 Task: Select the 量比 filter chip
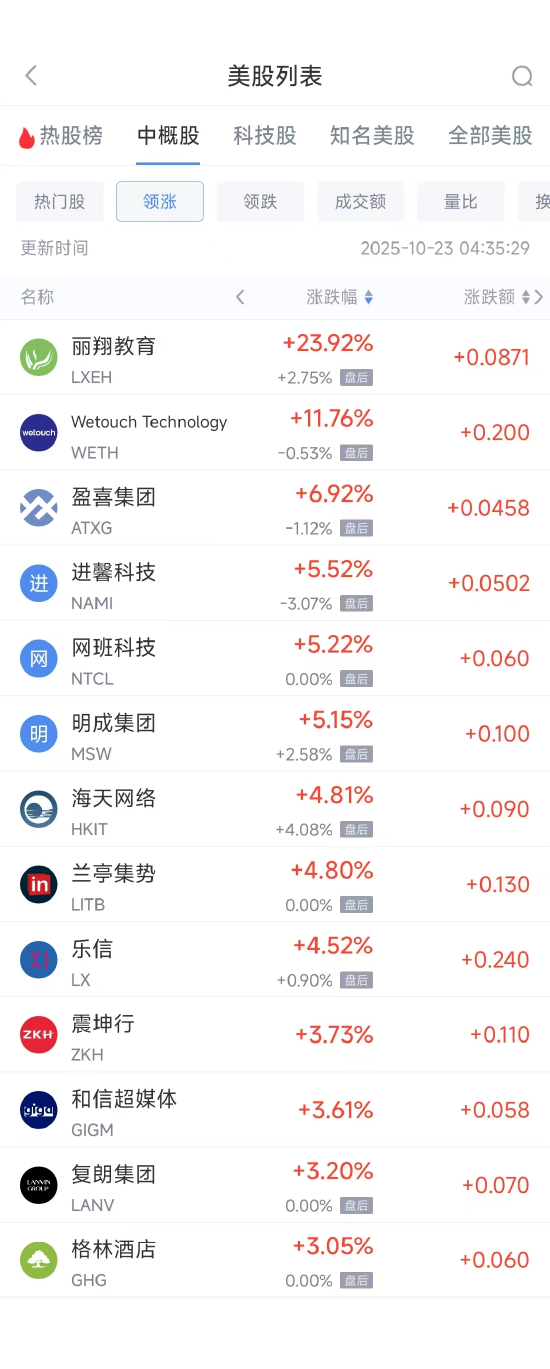(461, 201)
